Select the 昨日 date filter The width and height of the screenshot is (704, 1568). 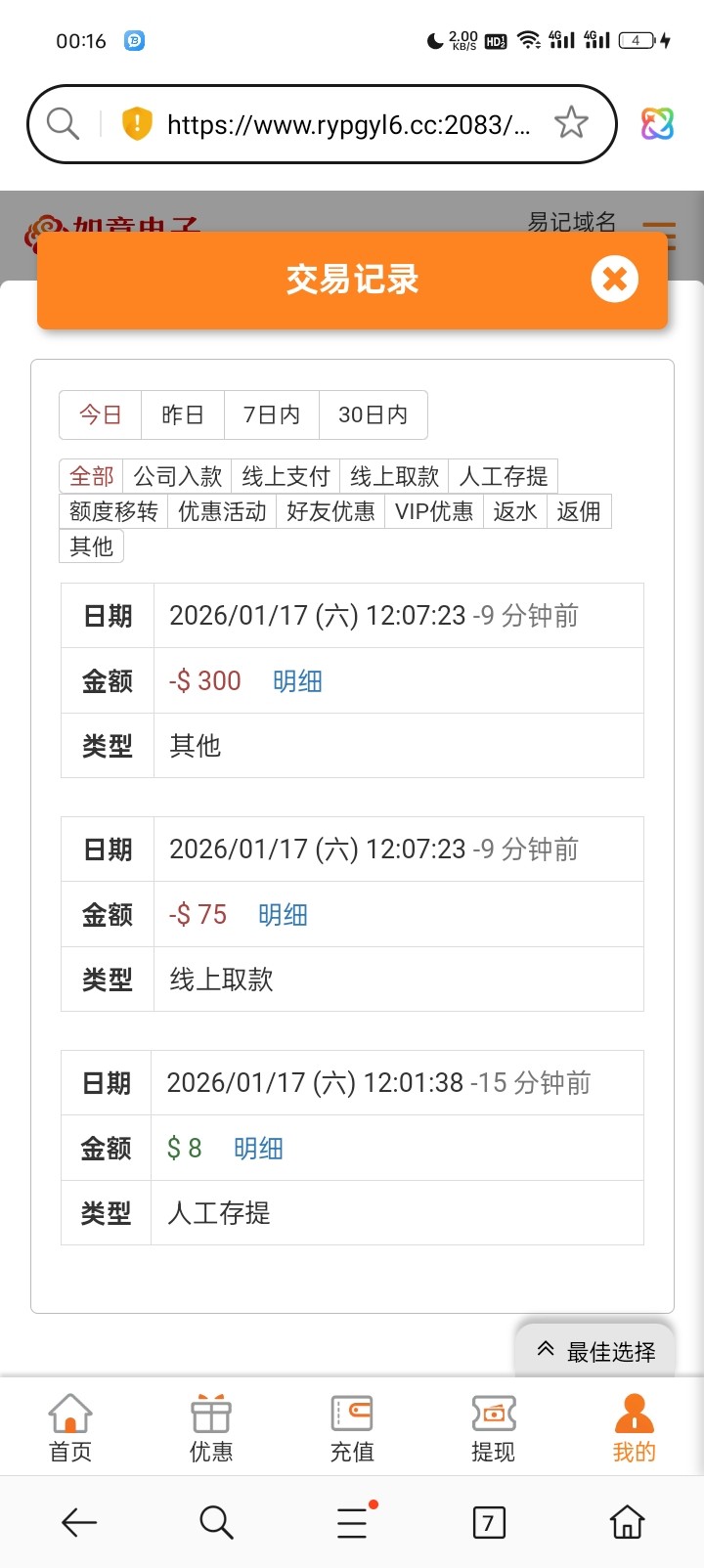[183, 414]
